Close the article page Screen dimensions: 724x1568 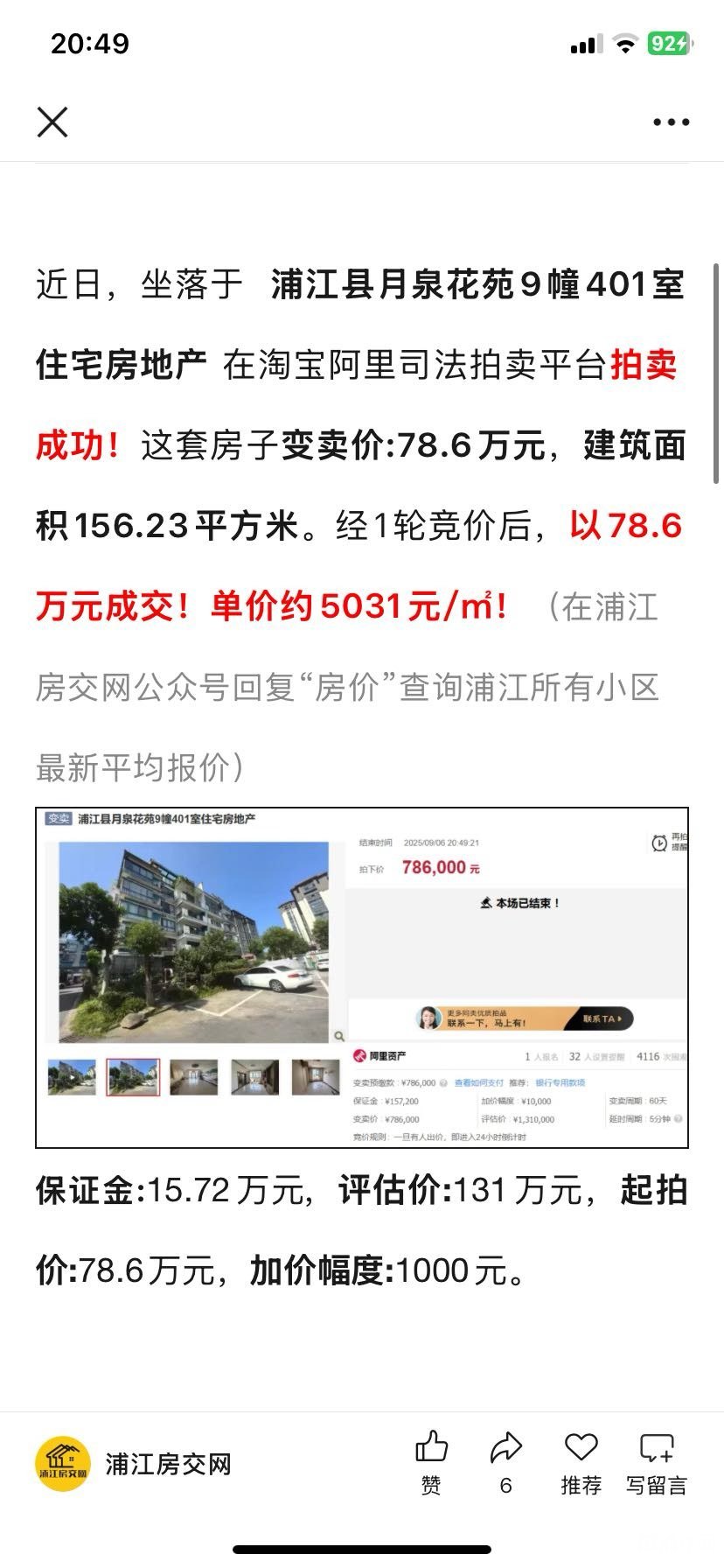52,122
